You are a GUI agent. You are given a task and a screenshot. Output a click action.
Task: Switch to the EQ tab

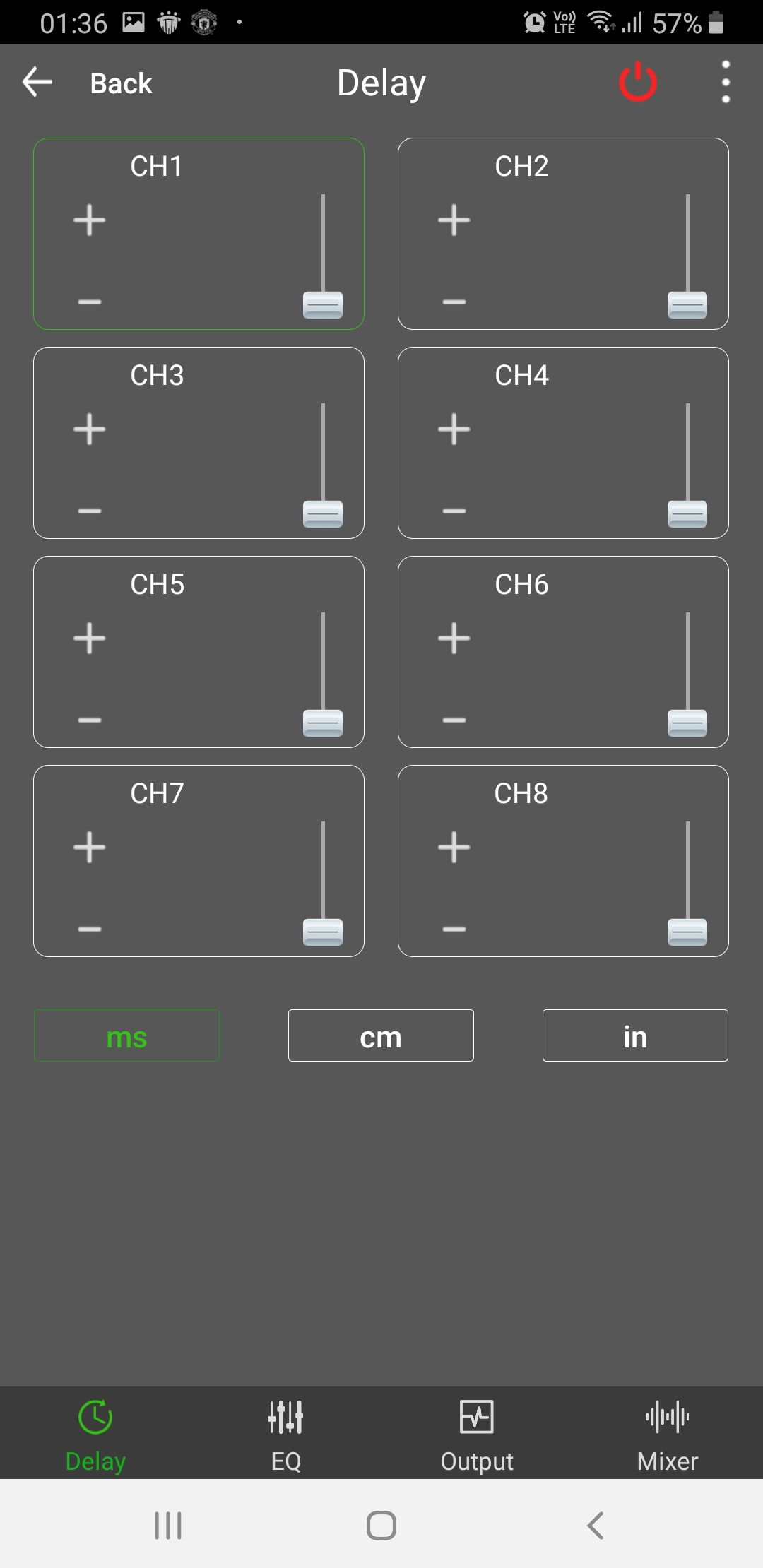point(286,1435)
